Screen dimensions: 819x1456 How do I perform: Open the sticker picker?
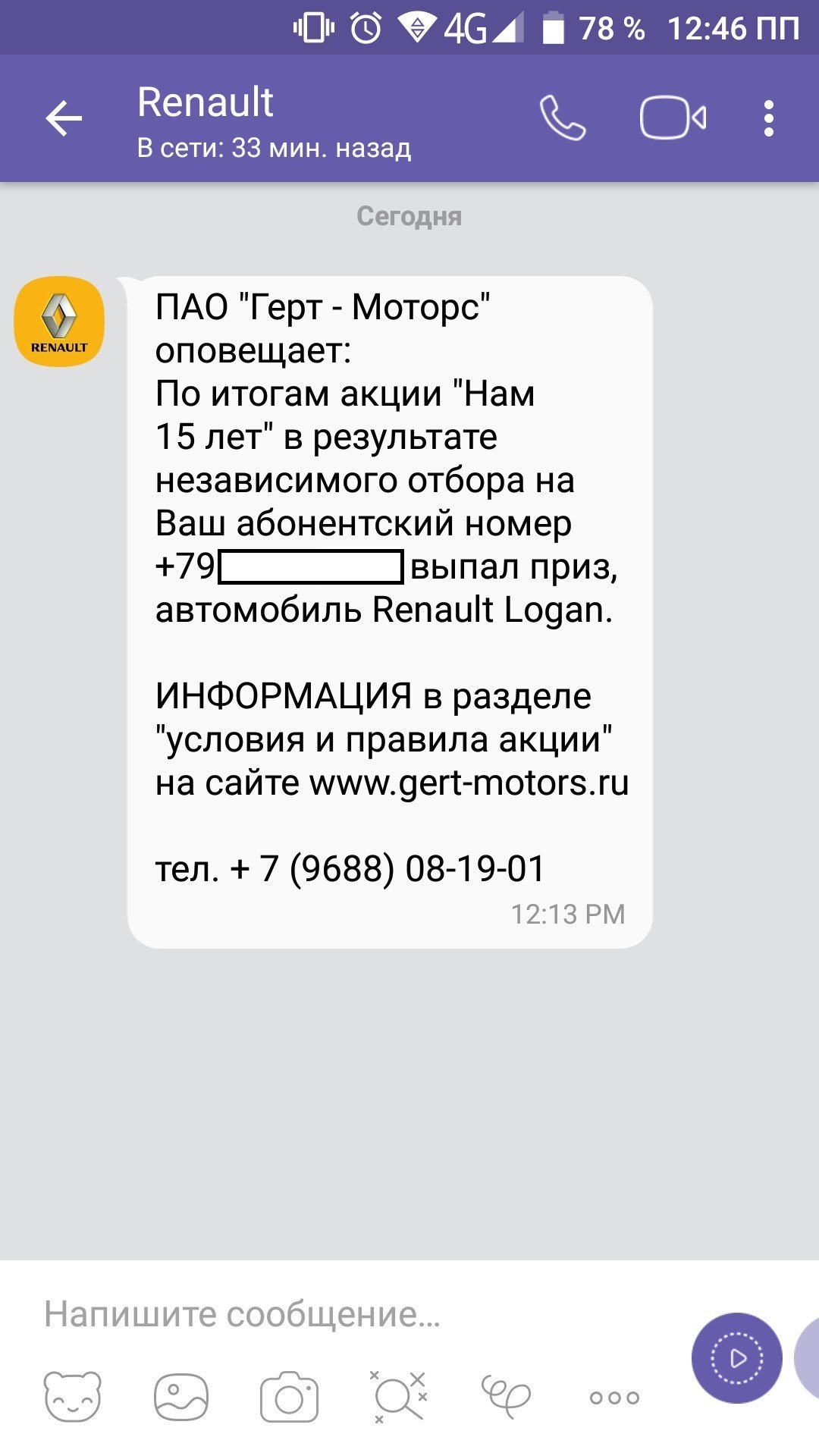coord(73,1397)
